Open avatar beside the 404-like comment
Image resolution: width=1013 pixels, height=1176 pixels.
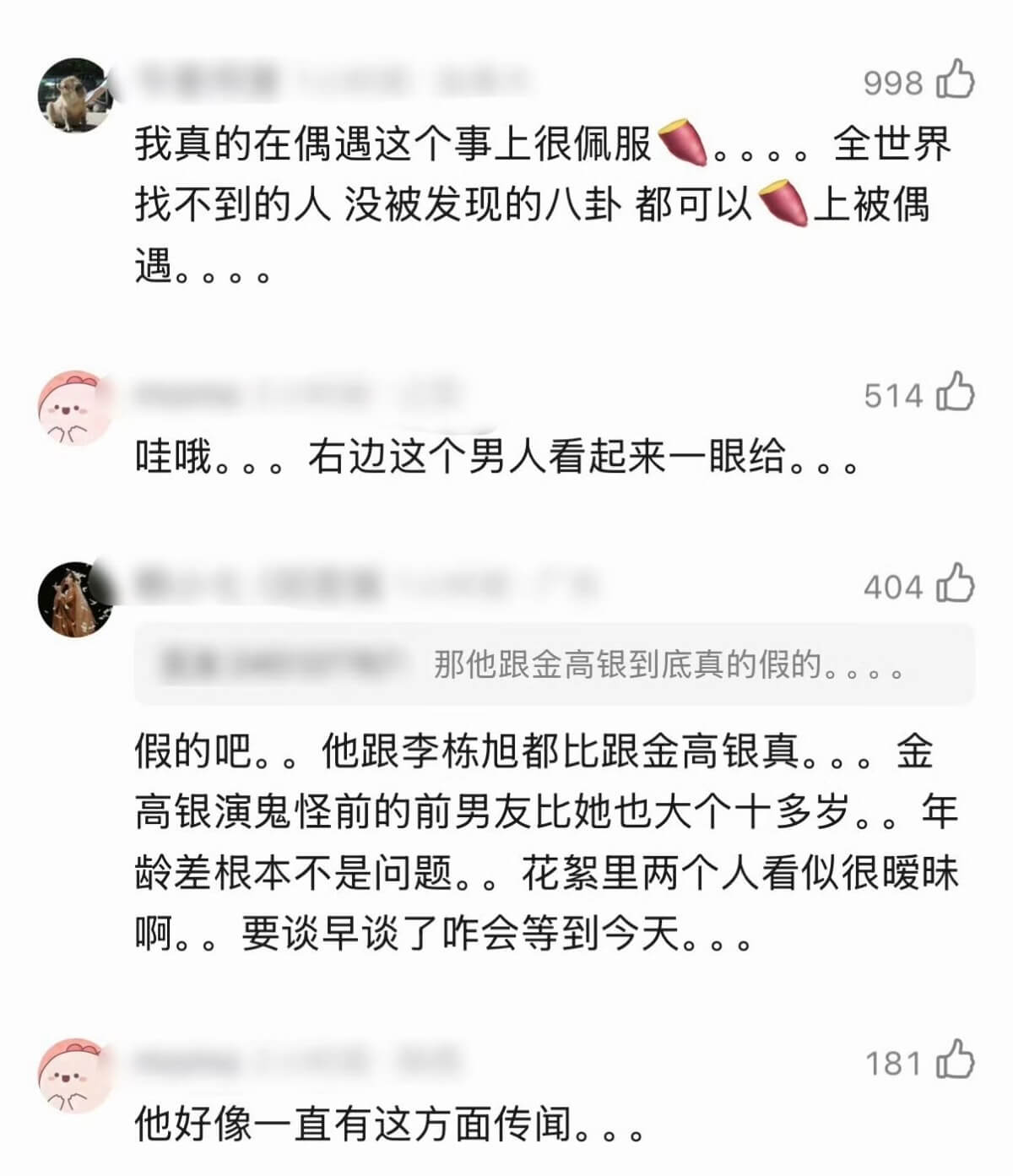click(76, 599)
